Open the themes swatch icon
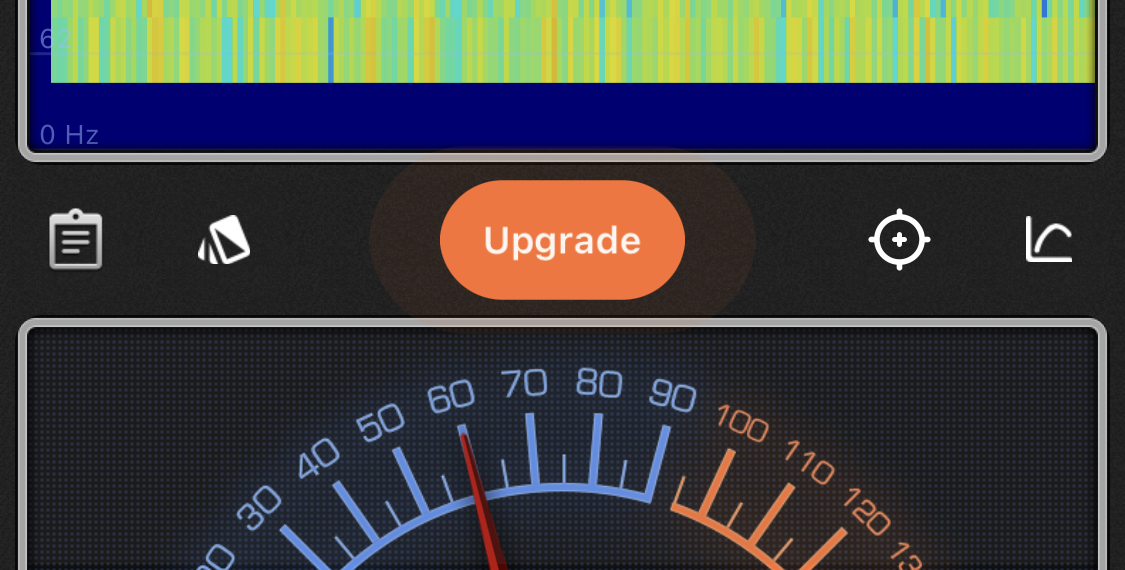The height and width of the screenshot is (570, 1125). coord(224,240)
